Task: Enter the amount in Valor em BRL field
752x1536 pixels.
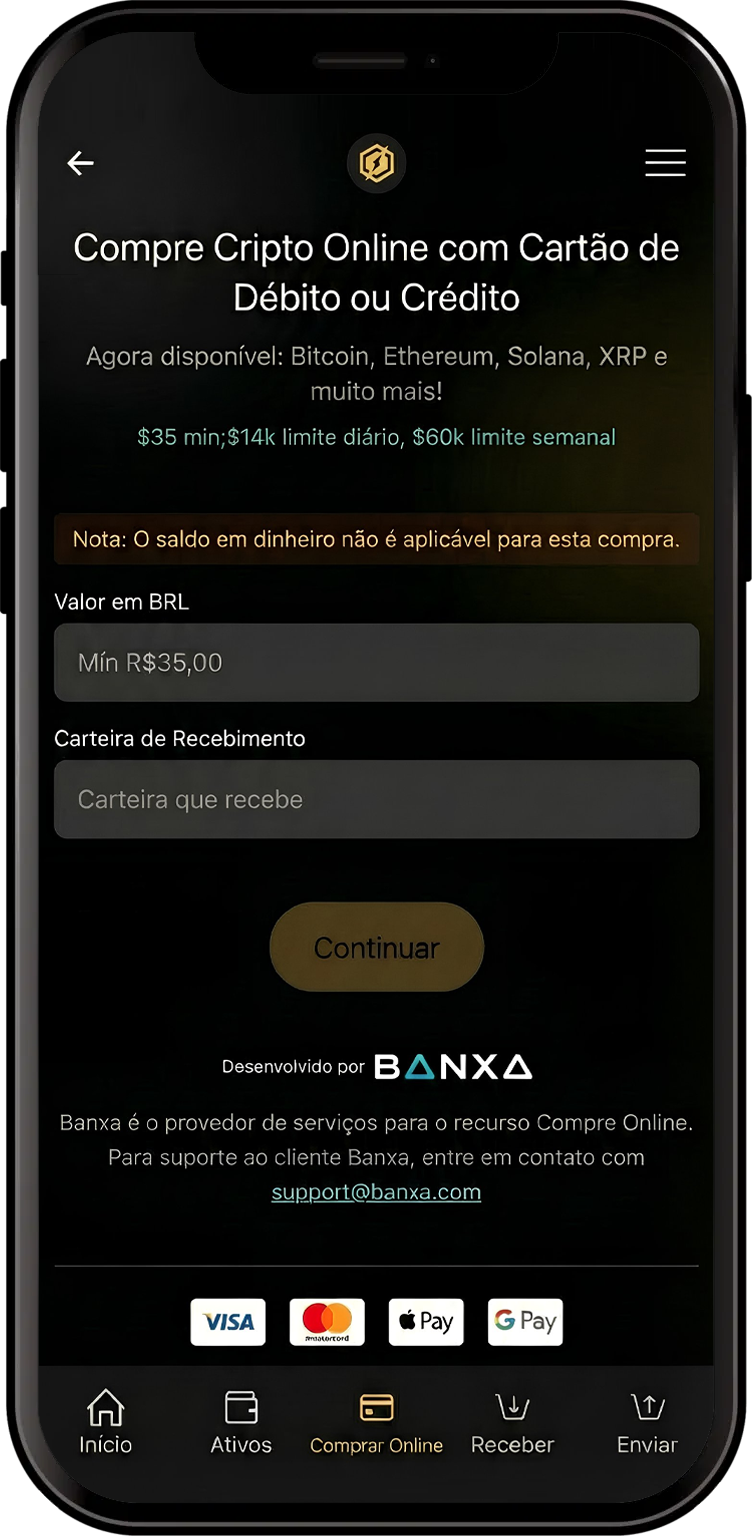Action: click(376, 662)
